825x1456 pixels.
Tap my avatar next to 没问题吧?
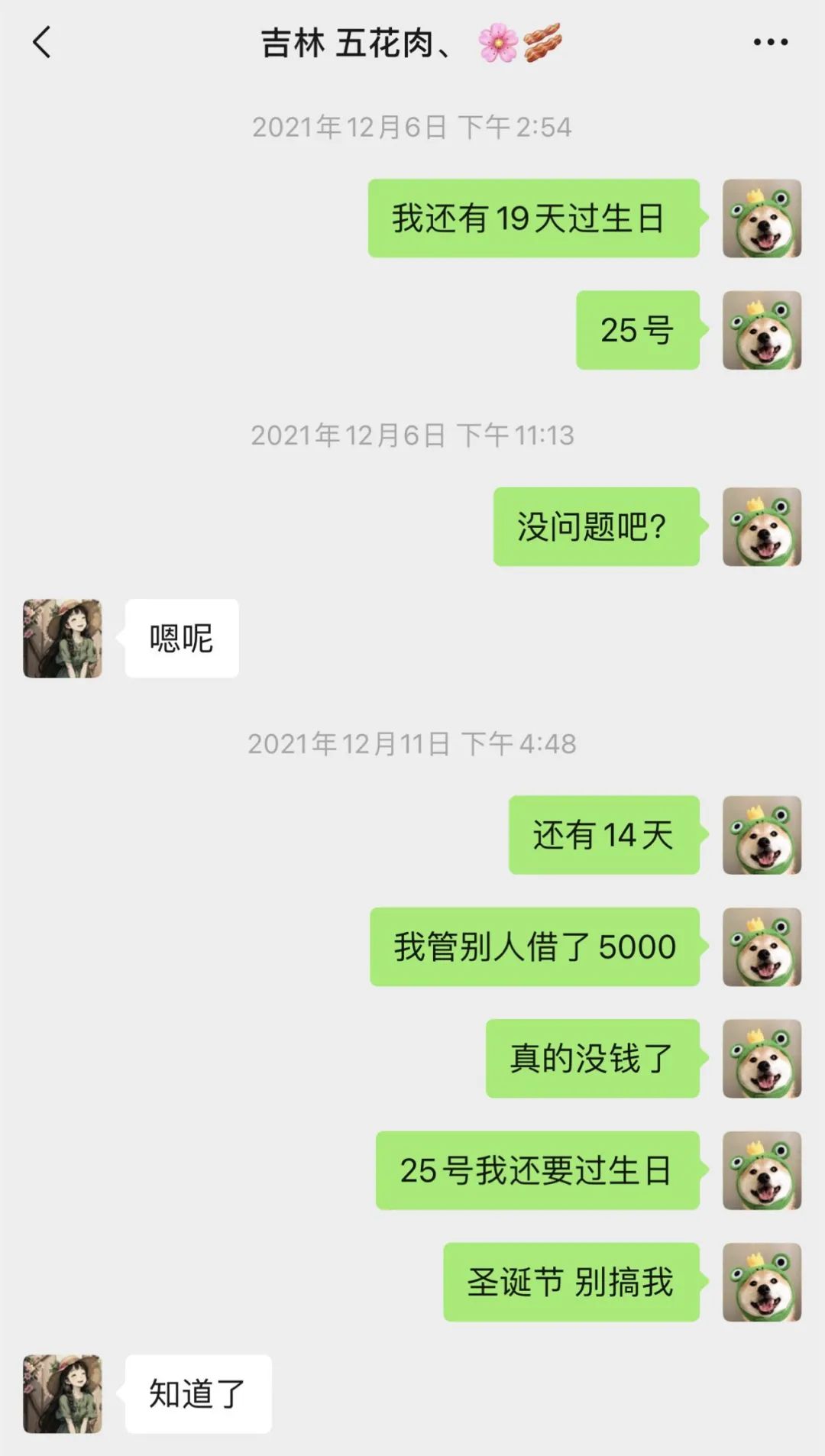click(x=762, y=526)
